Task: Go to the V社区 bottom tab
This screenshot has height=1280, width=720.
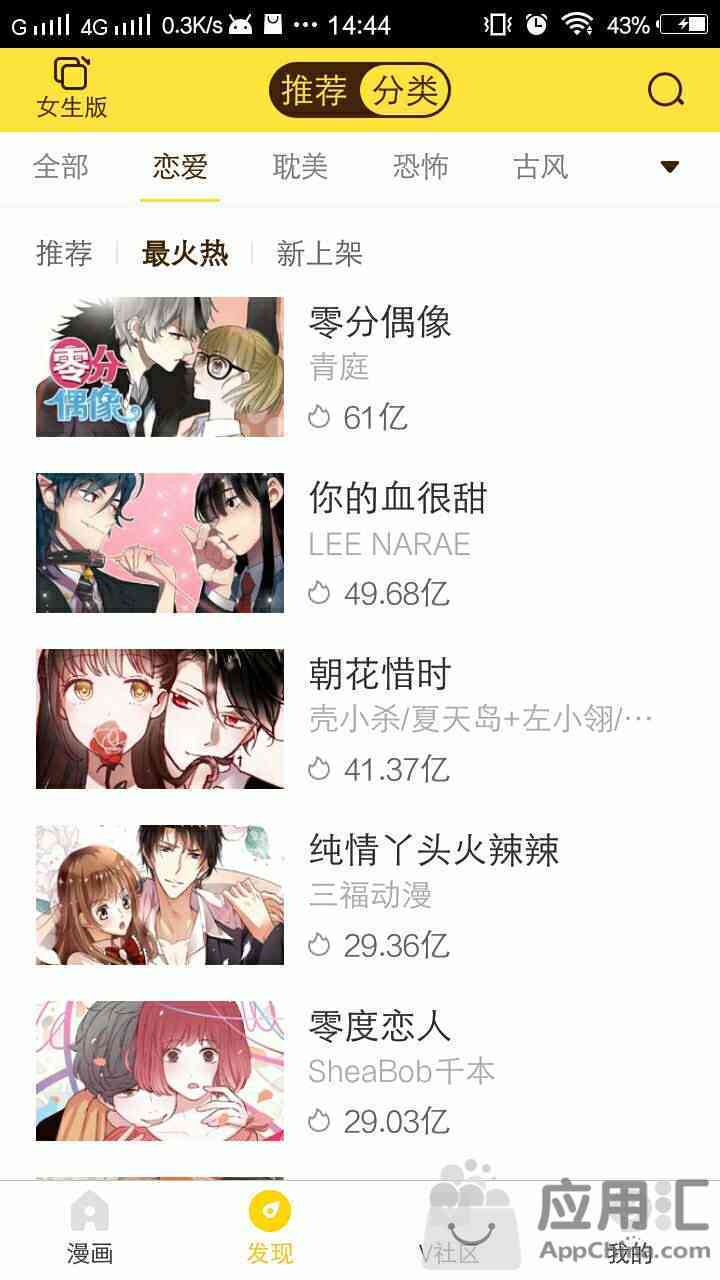Action: 450,1230
